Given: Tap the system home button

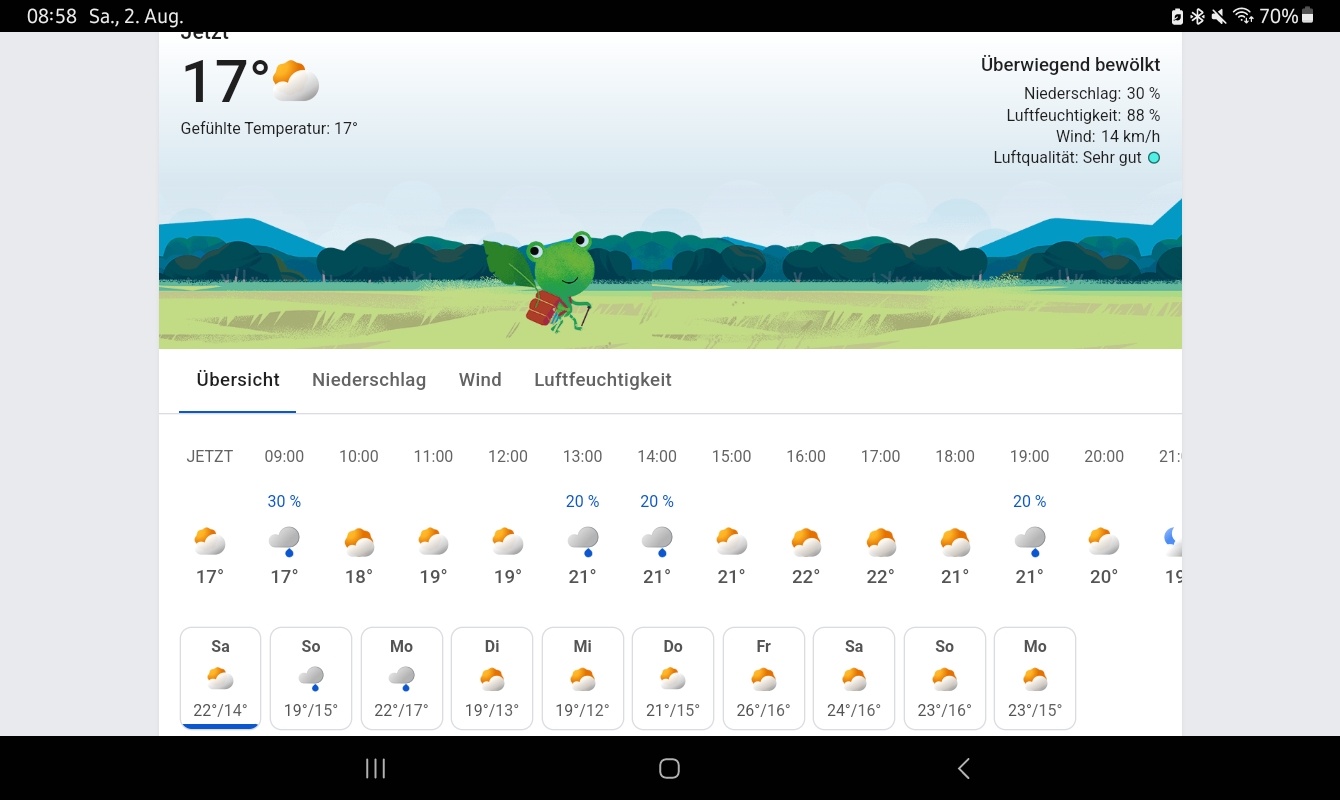Looking at the screenshot, I should pos(670,768).
